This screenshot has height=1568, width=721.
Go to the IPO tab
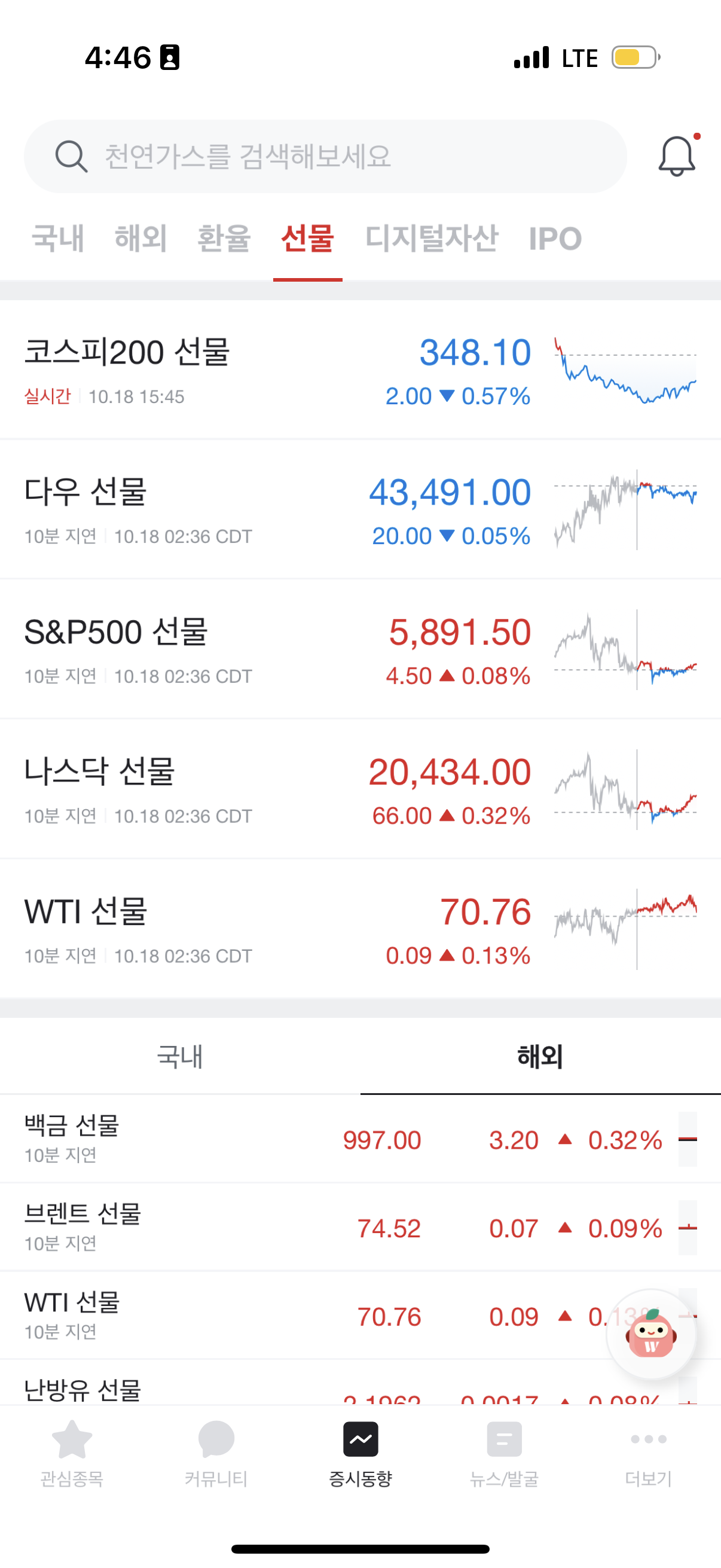(x=555, y=238)
